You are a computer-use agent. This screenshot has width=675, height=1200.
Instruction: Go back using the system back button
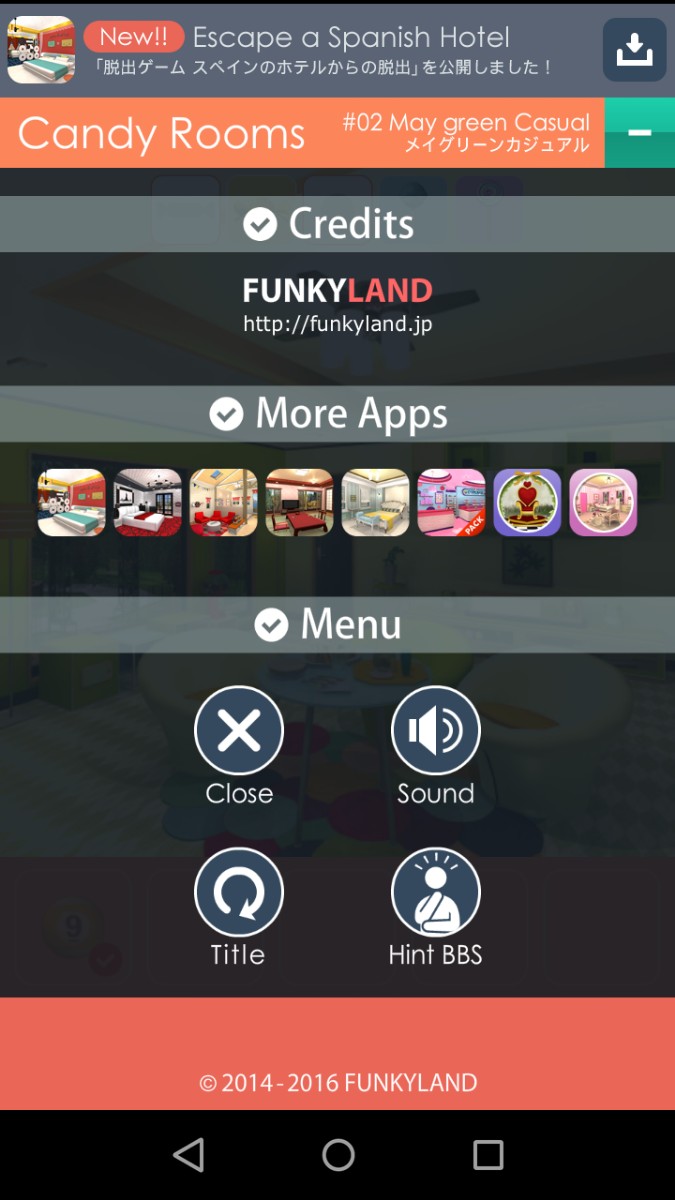pyautogui.click(x=188, y=1155)
